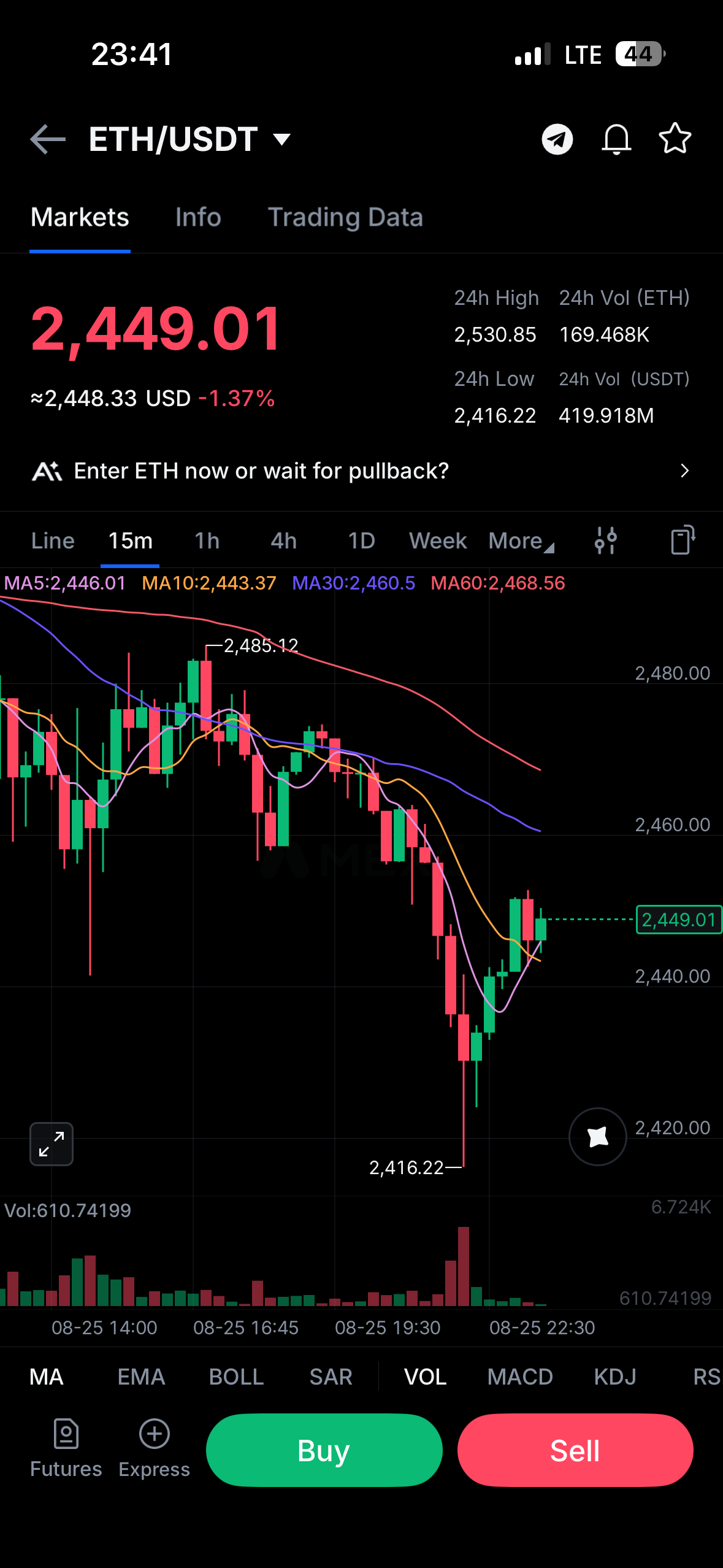Screen dimensions: 723x1568
Task: Select the EMA indicator
Action: [x=141, y=1377]
